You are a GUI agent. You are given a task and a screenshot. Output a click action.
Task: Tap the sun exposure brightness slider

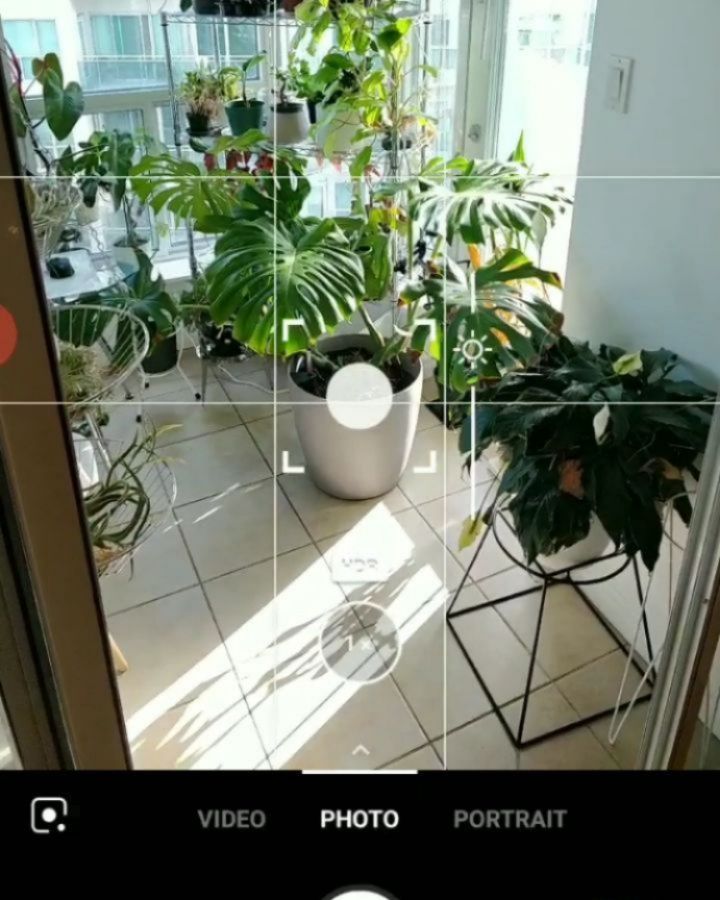tap(471, 350)
